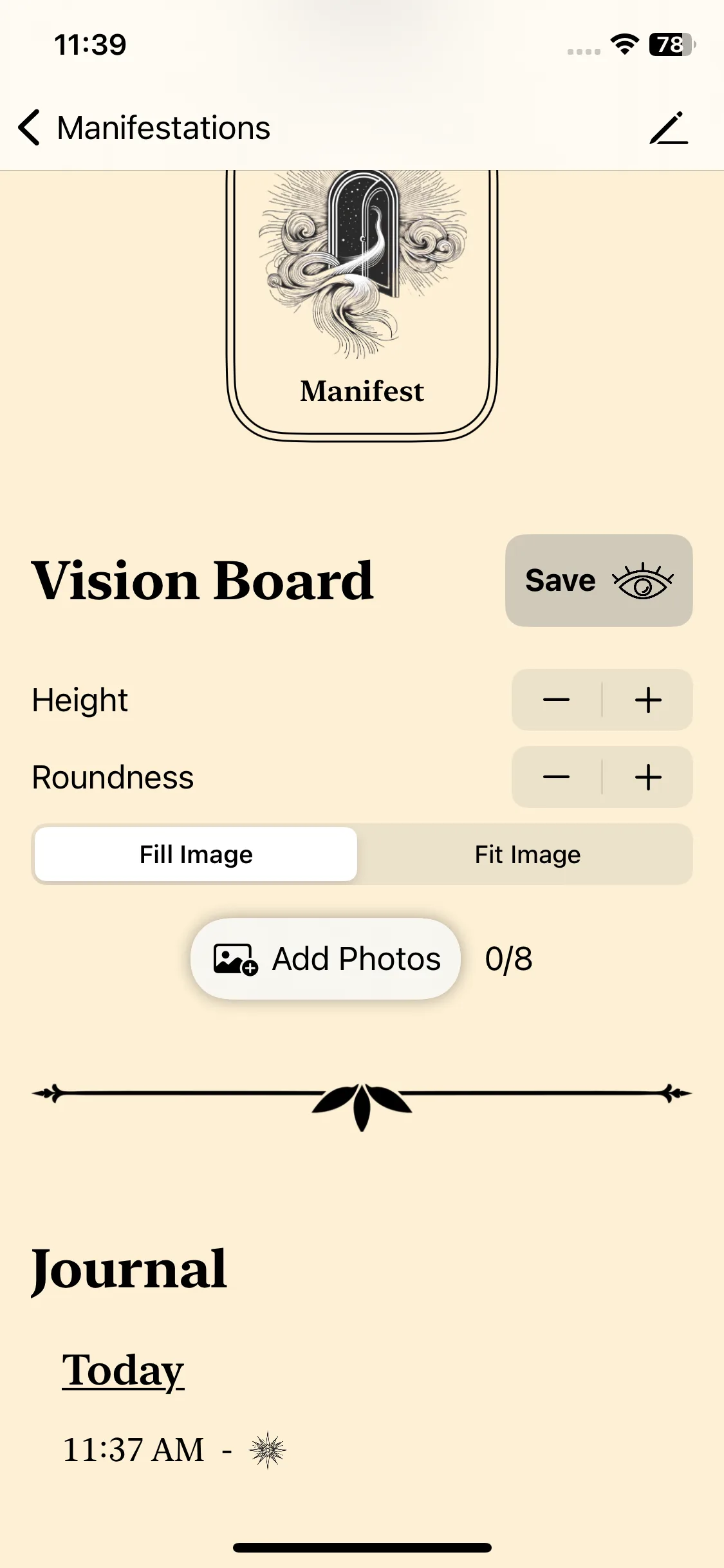Viewport: 724px width, 1568px height.
Task: Open the Manifest card
Action: coord(362,303)
